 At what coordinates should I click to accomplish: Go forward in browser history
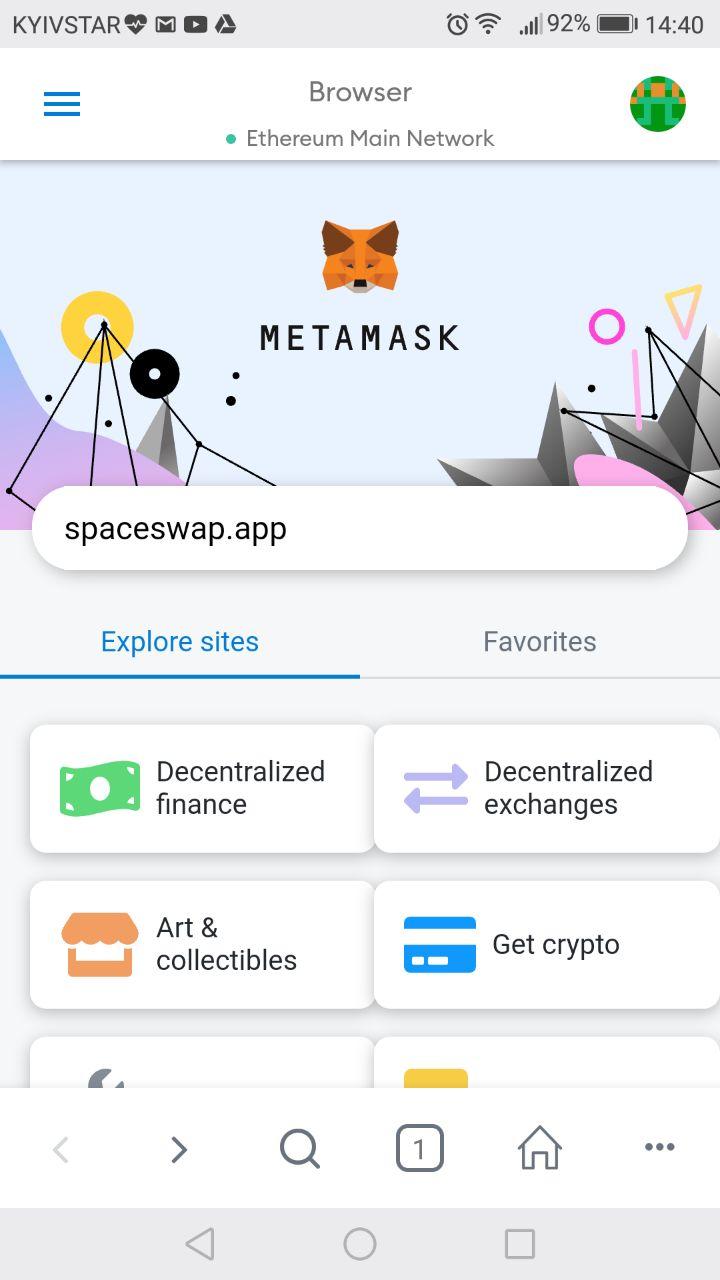[179, 1149]
